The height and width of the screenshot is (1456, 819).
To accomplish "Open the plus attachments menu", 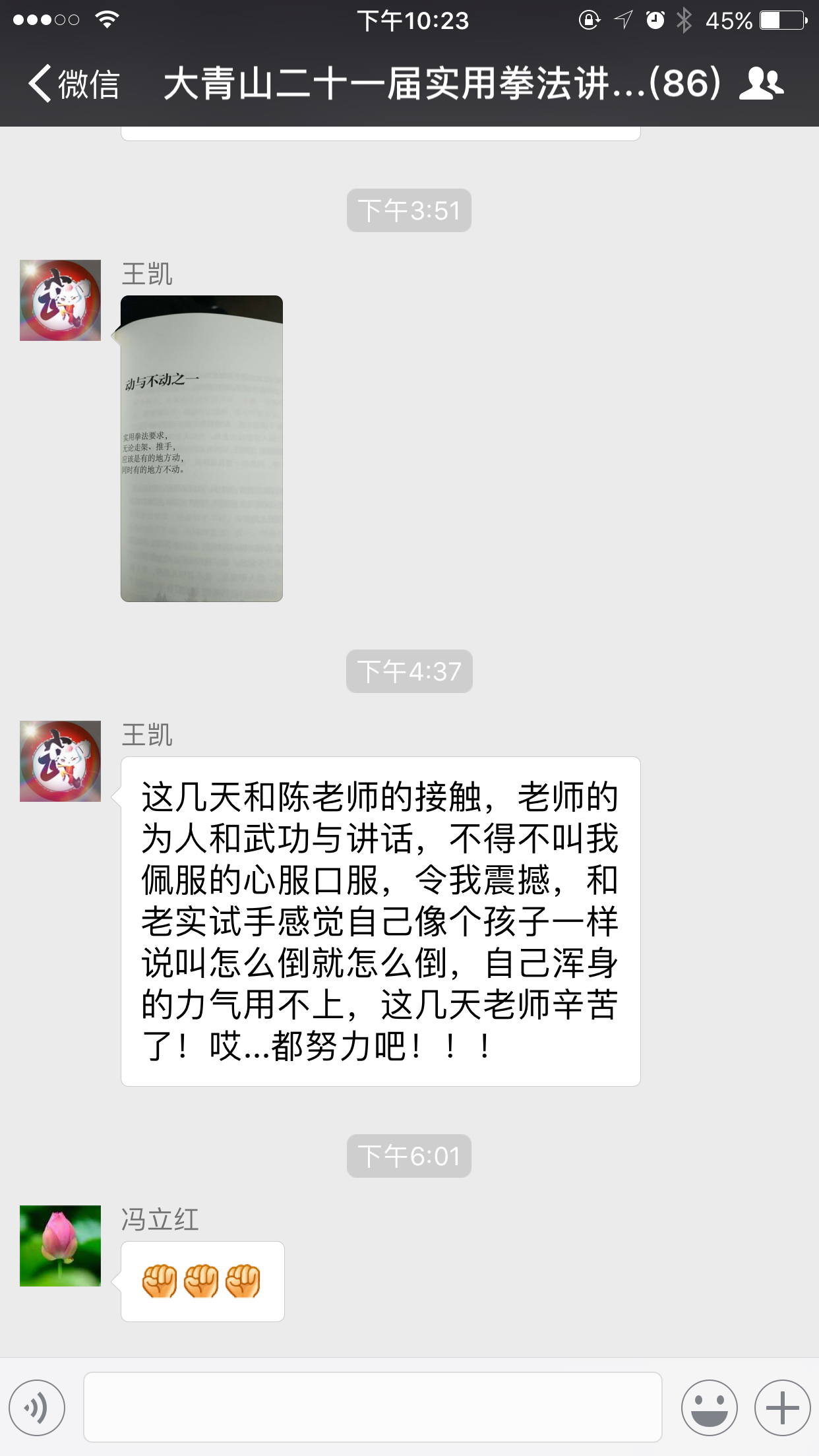I will pyautogui.click(x=782, y=1407).
